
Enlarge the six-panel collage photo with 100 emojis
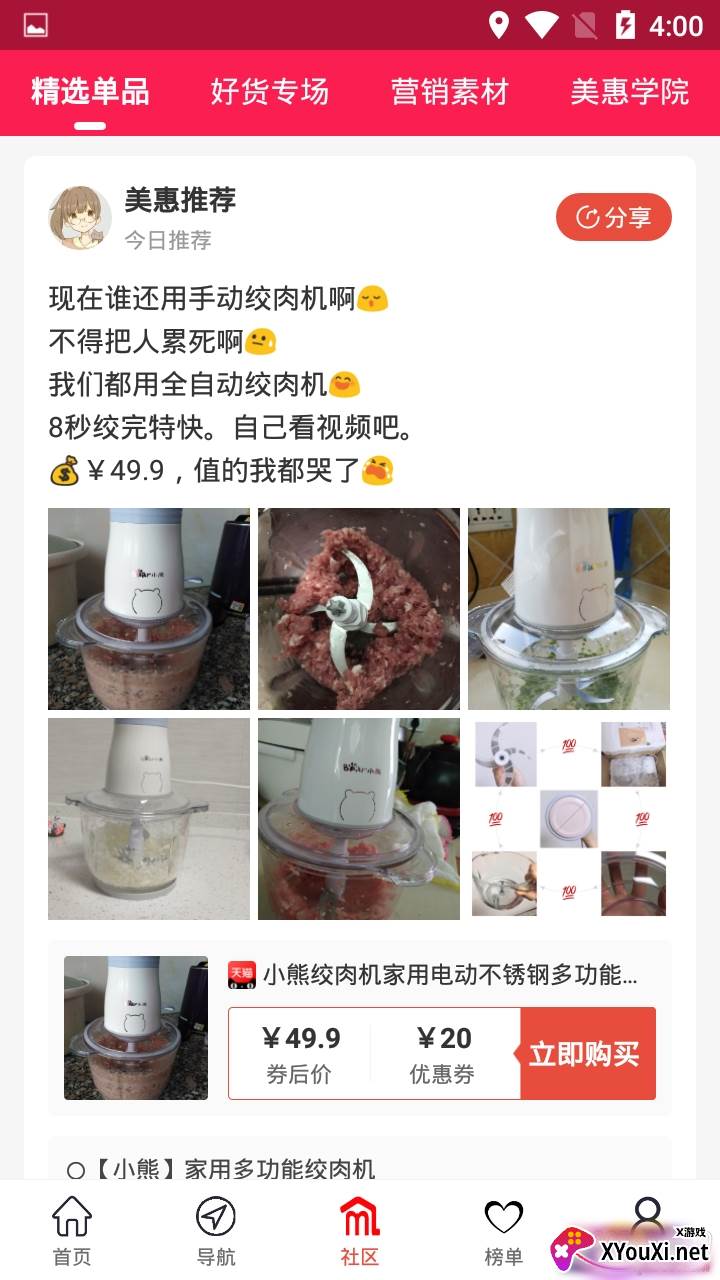pos(569,819)
